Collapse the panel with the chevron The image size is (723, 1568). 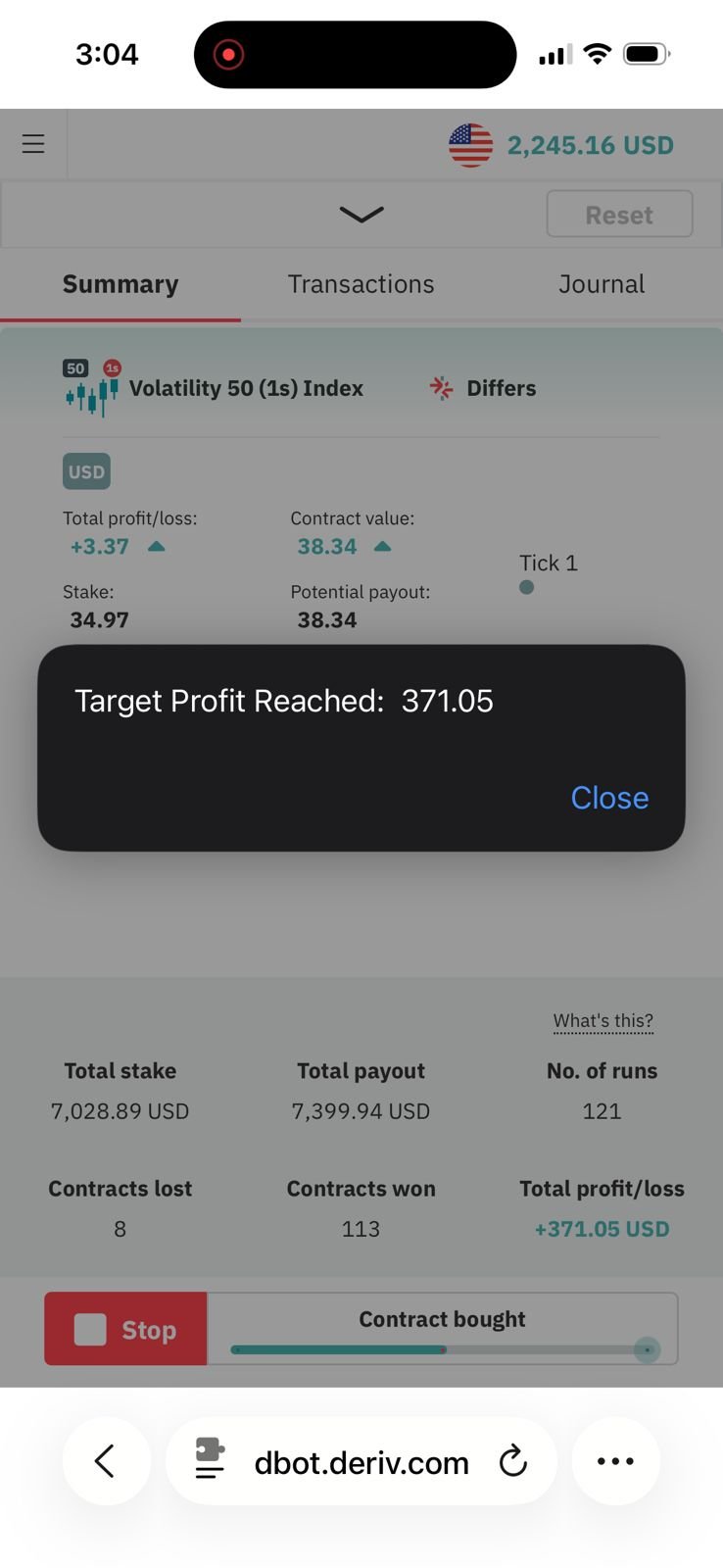click(x=361, y=215)
